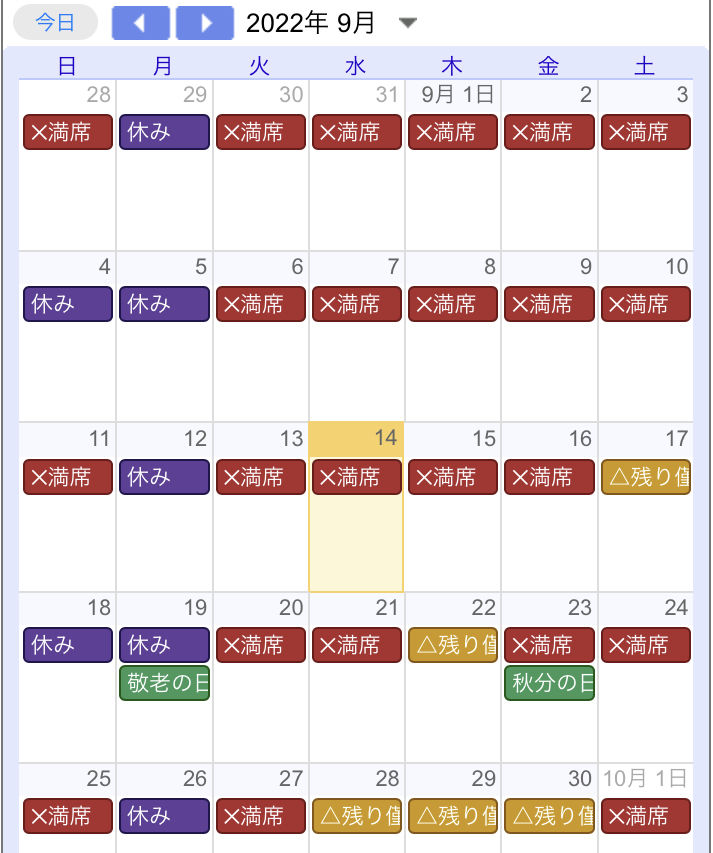Open the ×満席 event on October 1

(x=646, y=816)
